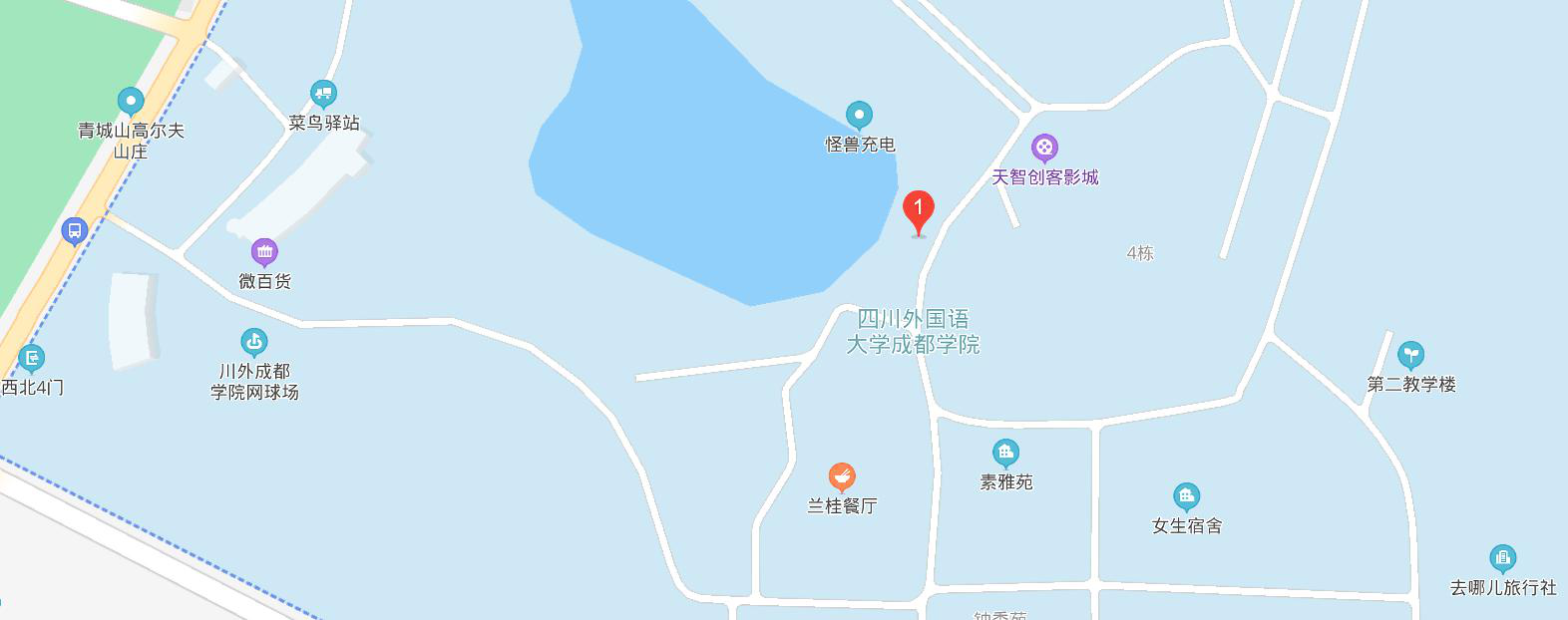This screenshot has height=620, width=1568.
Task: Open the bus stop icon on the road
Action: pos(75,232)
